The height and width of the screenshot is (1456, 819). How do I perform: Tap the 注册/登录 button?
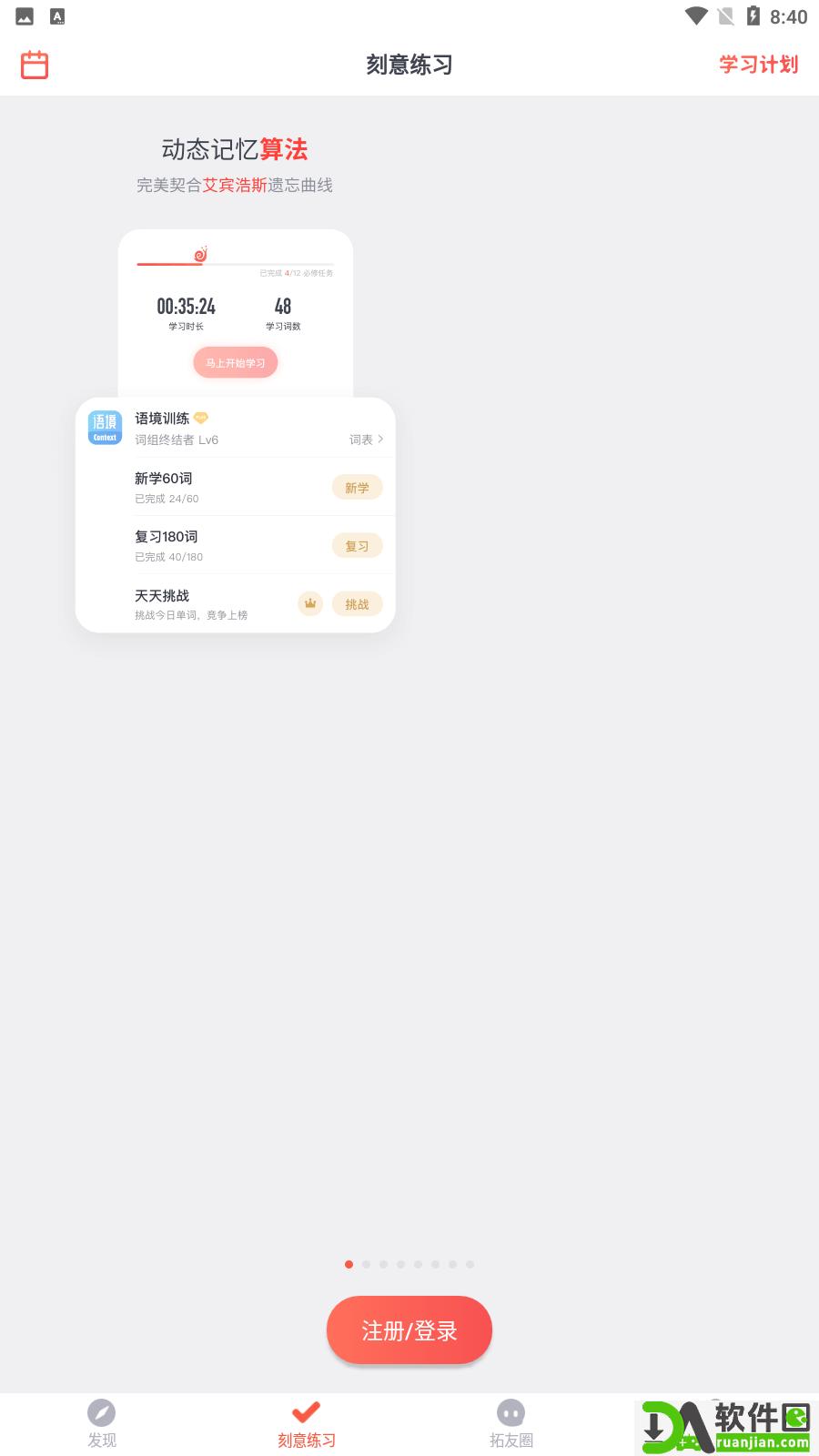(409, 1330)
